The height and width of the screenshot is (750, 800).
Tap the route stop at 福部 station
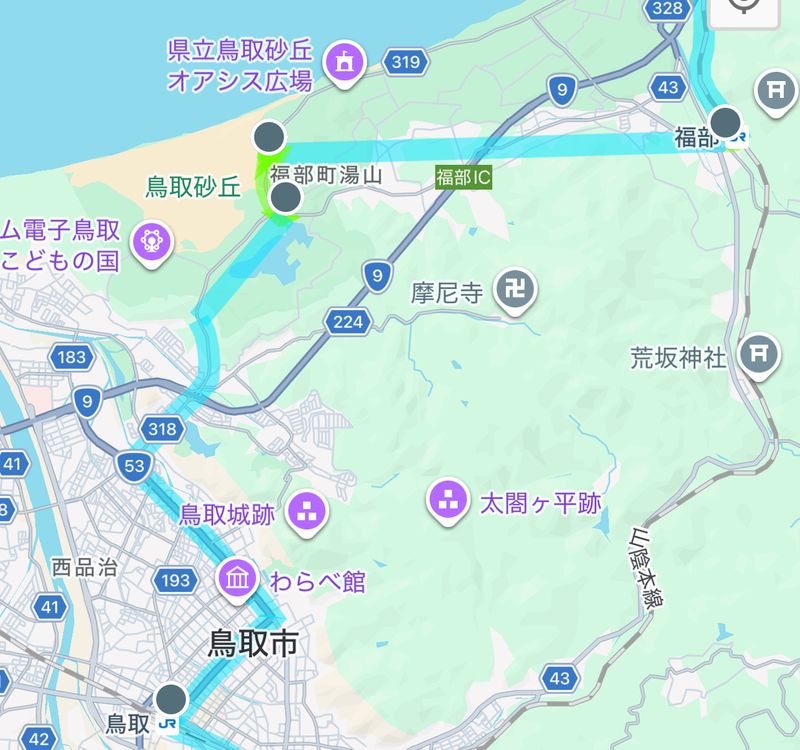[726, 124]
